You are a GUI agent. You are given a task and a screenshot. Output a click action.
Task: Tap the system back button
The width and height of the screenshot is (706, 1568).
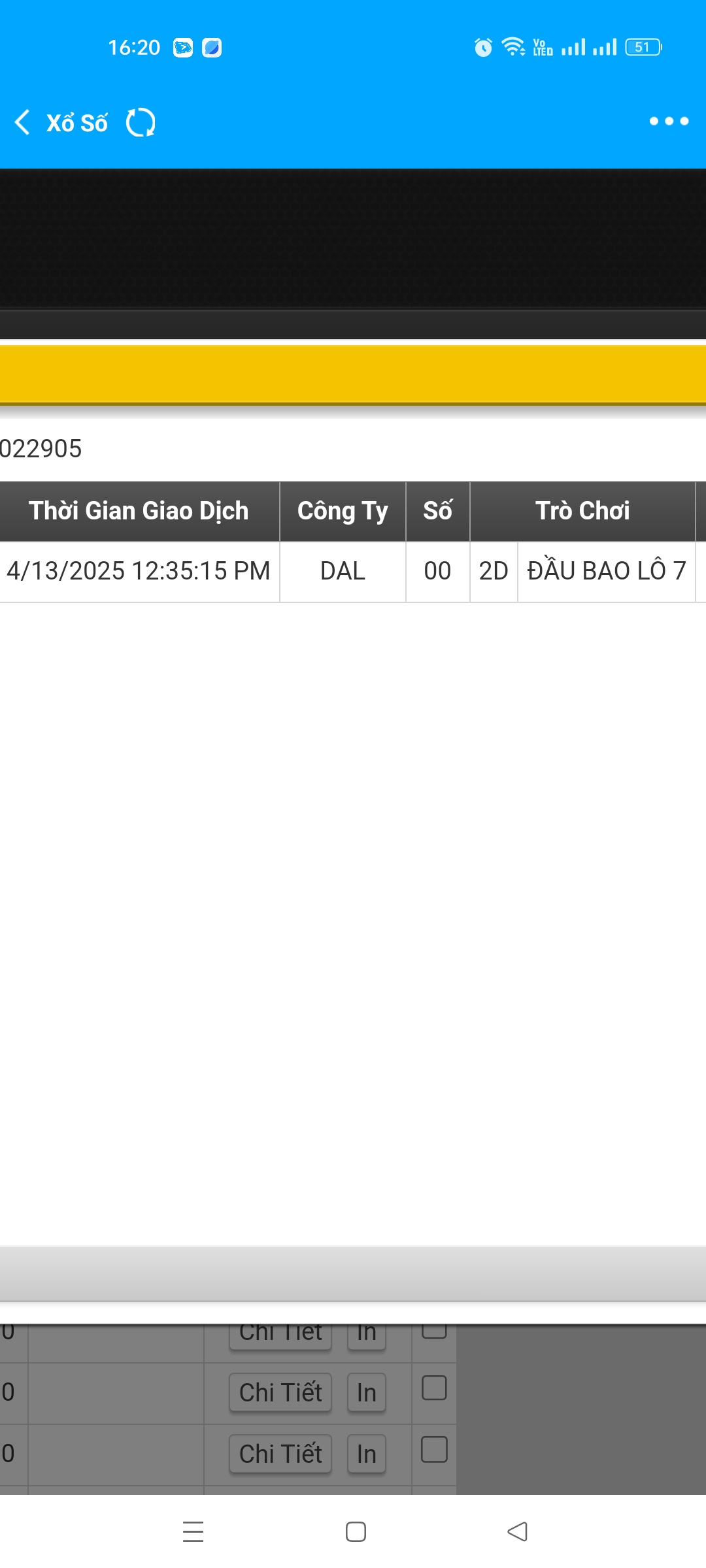click(517, 1531)
